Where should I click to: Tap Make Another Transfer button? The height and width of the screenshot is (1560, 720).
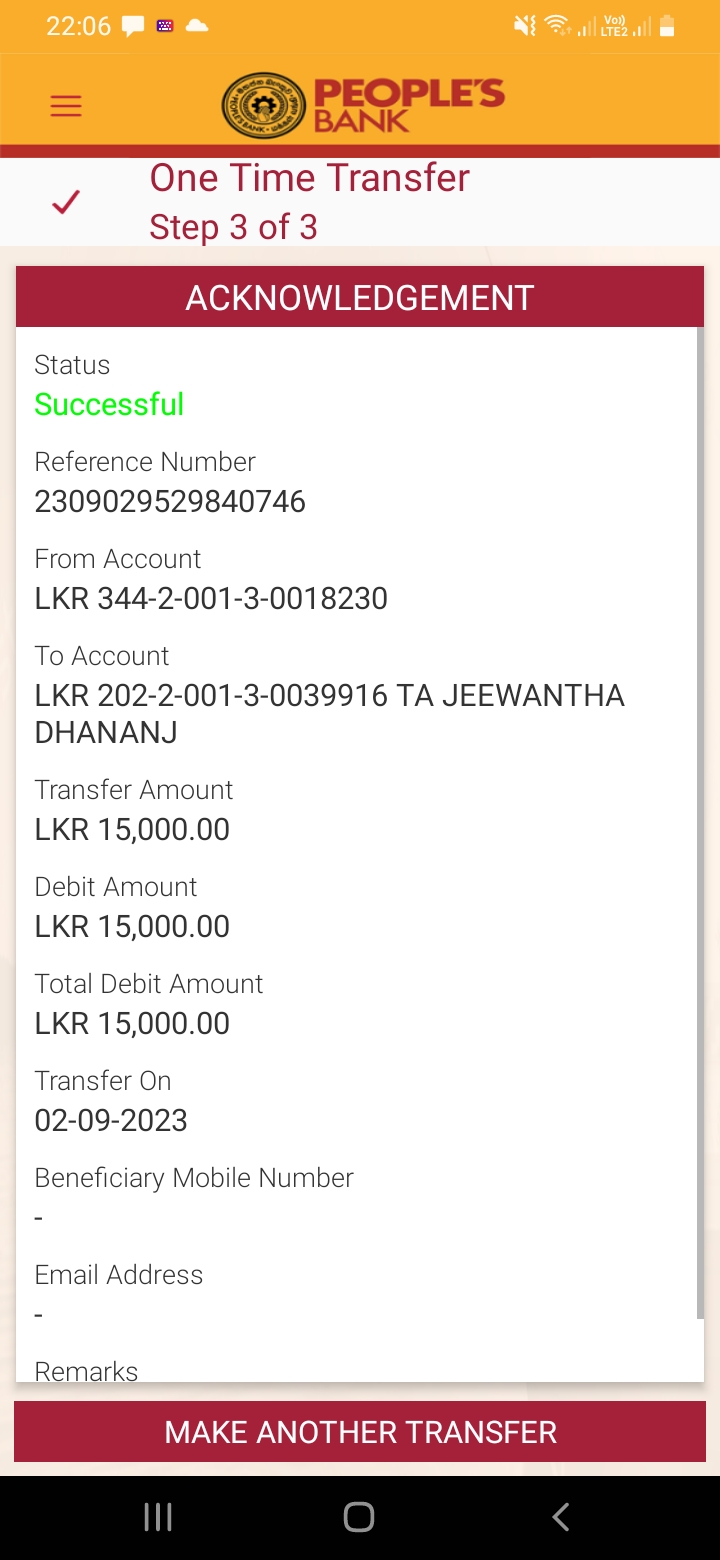click(360, 1431)
